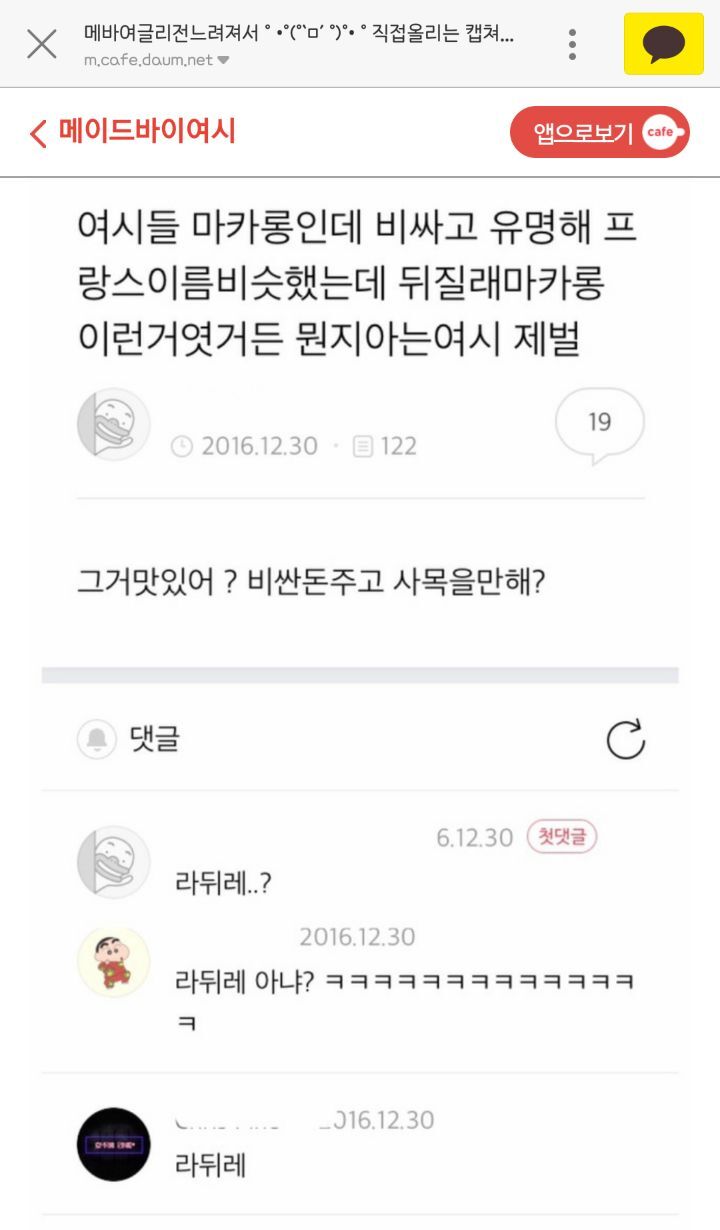Open the yellow KakaoTalk chat icon
The height and width of the screenshot is (1230, 720).
[664, 41]
